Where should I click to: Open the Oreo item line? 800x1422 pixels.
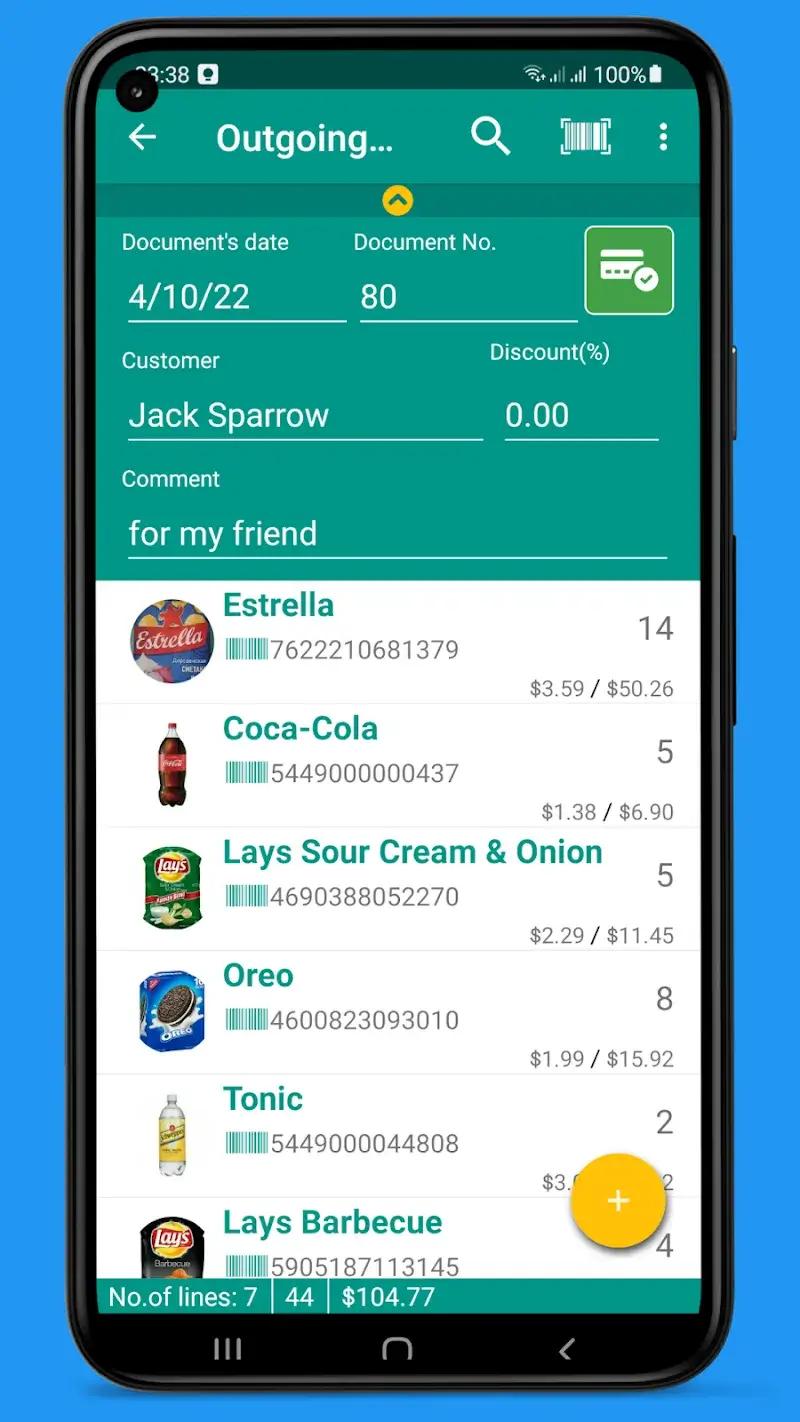pos(400,1012)
